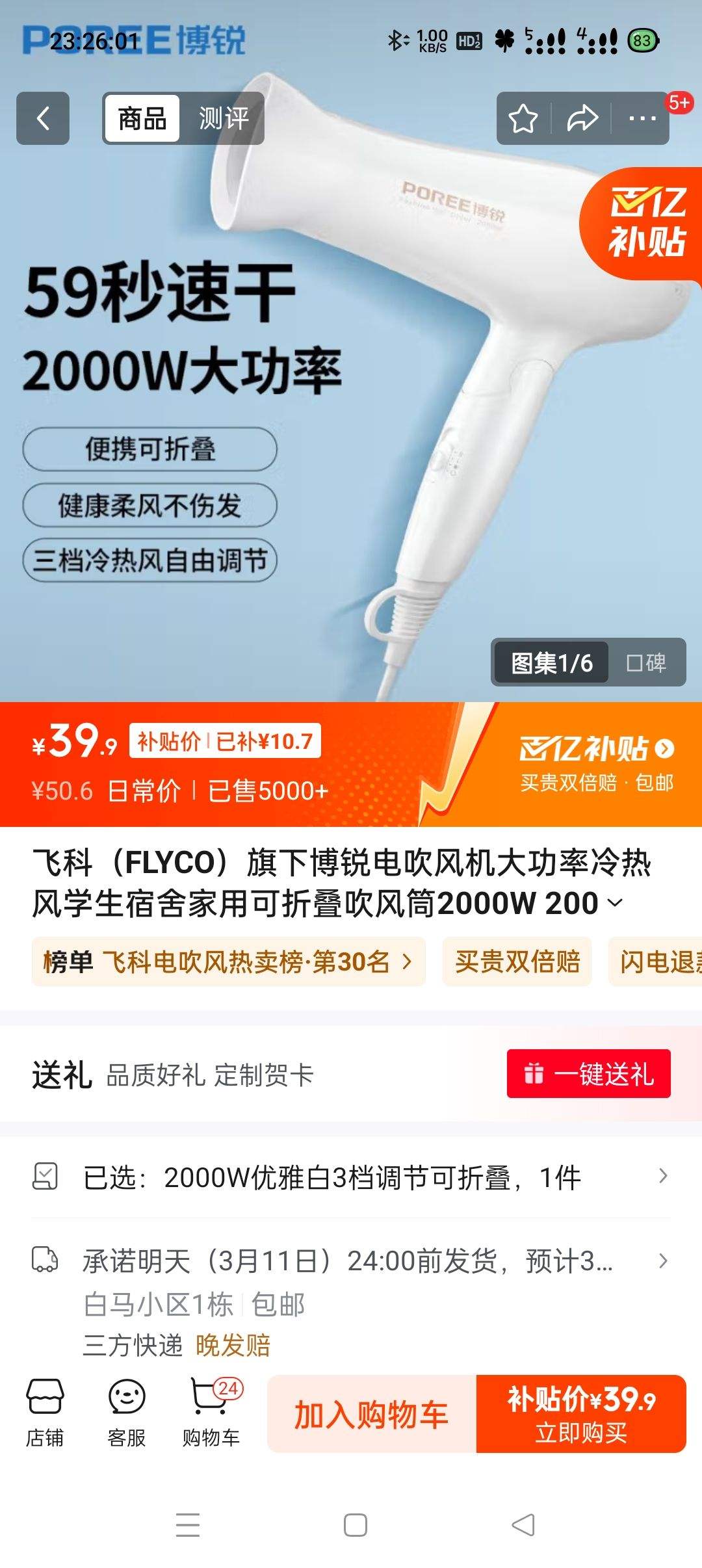The width and height of the screenshot is (702, 1568).
Task: Tap the back arrow to leave the page
Action: 43,118
